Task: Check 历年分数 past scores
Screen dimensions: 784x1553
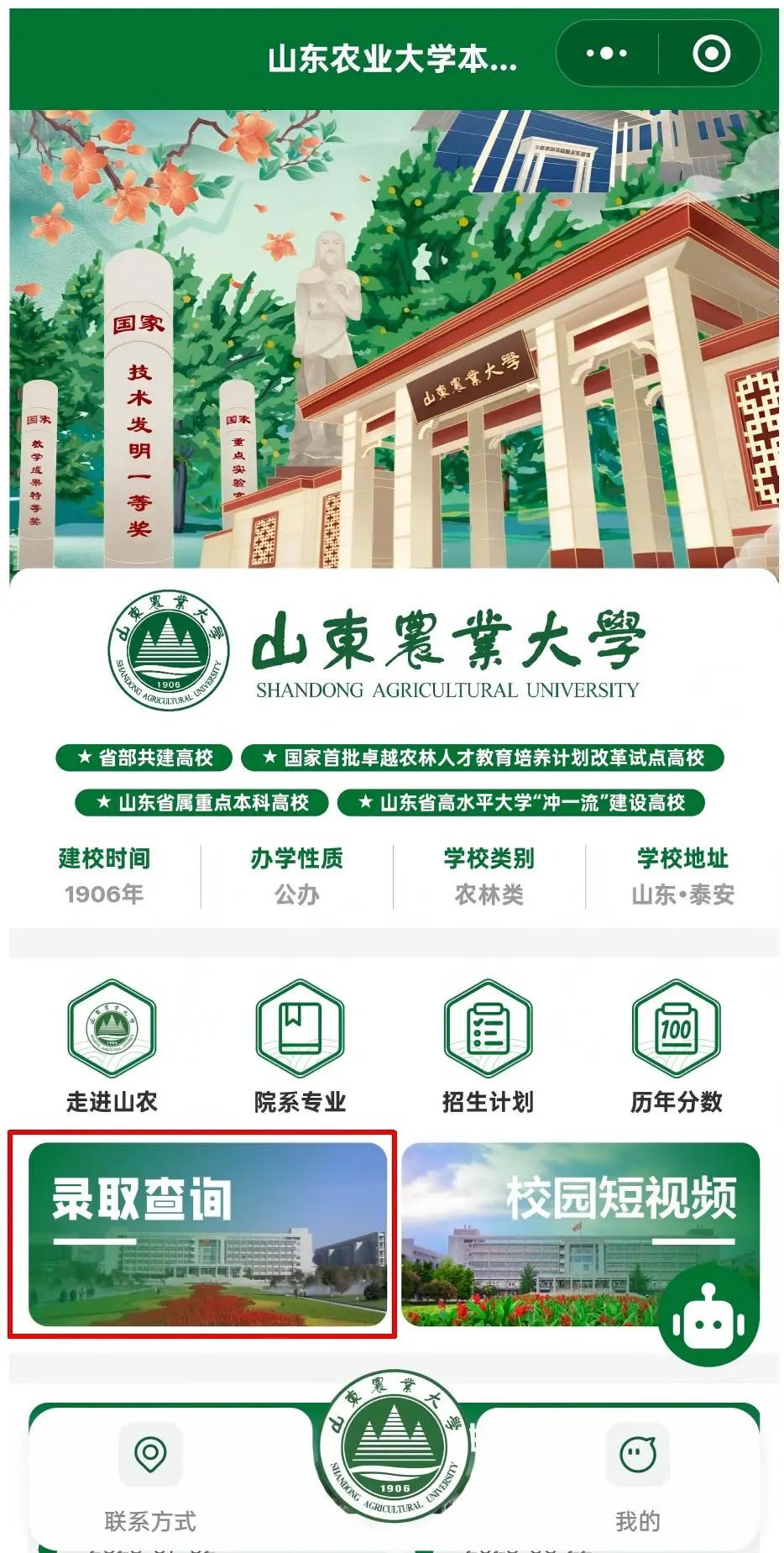Action: point(676,1046)
